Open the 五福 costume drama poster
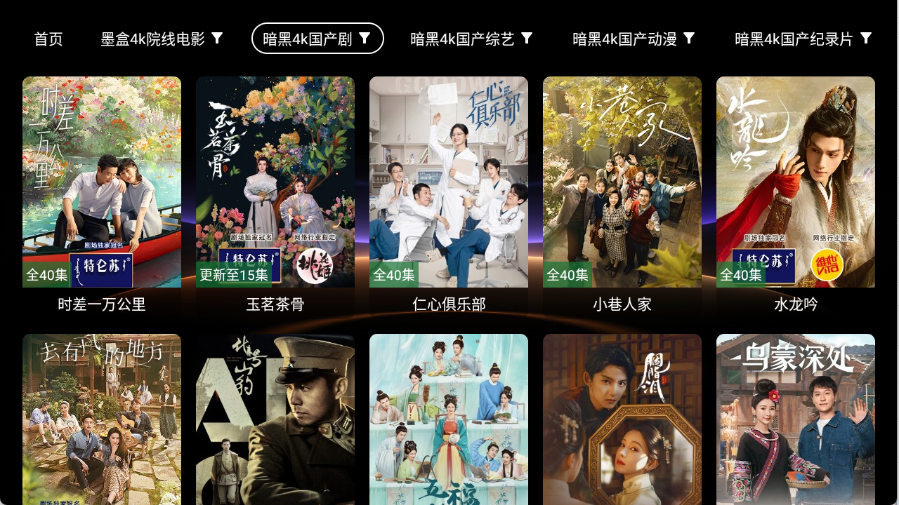Image resolution: width=899 pixels, height=505 pixels. pyautogui.click(x=449, y=420)
